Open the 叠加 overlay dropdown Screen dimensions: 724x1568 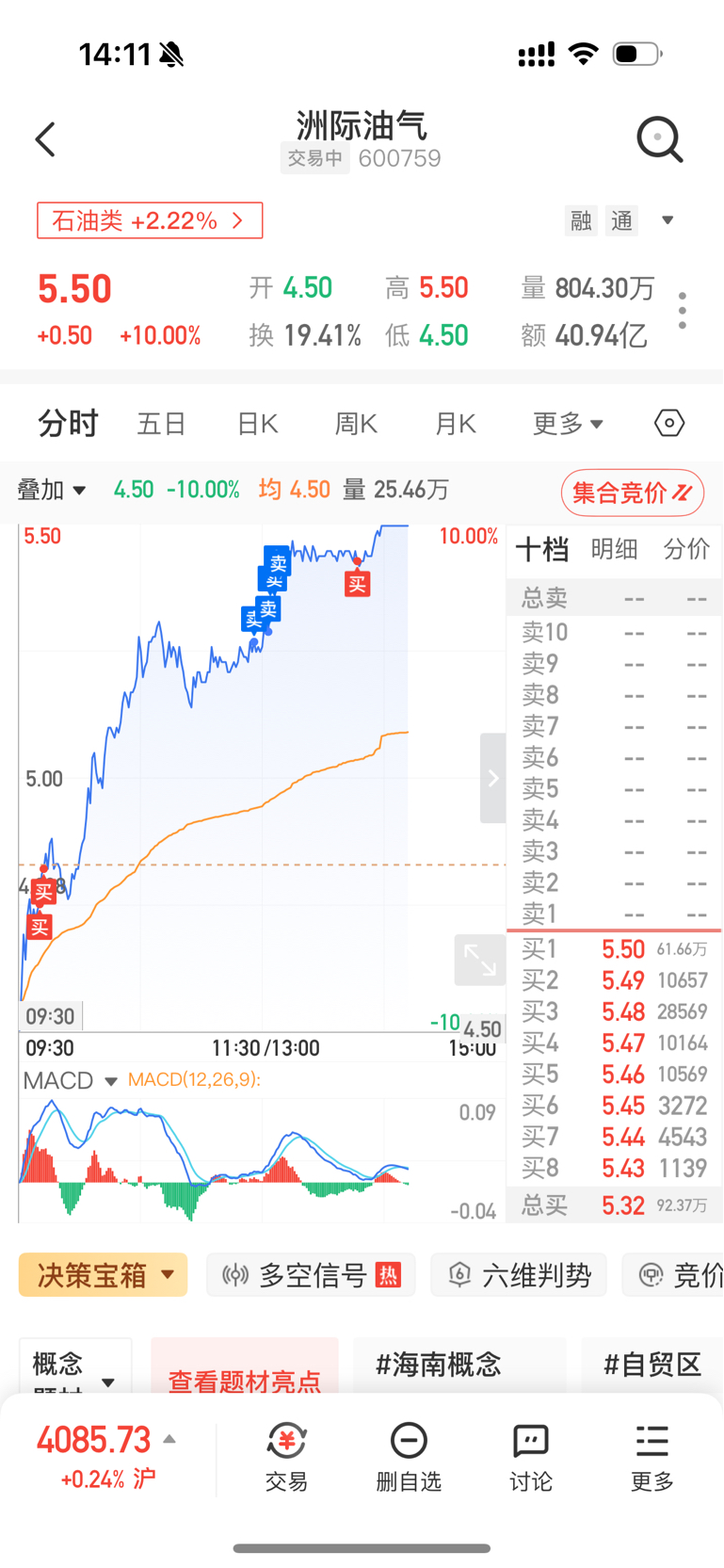pos(52,490)
